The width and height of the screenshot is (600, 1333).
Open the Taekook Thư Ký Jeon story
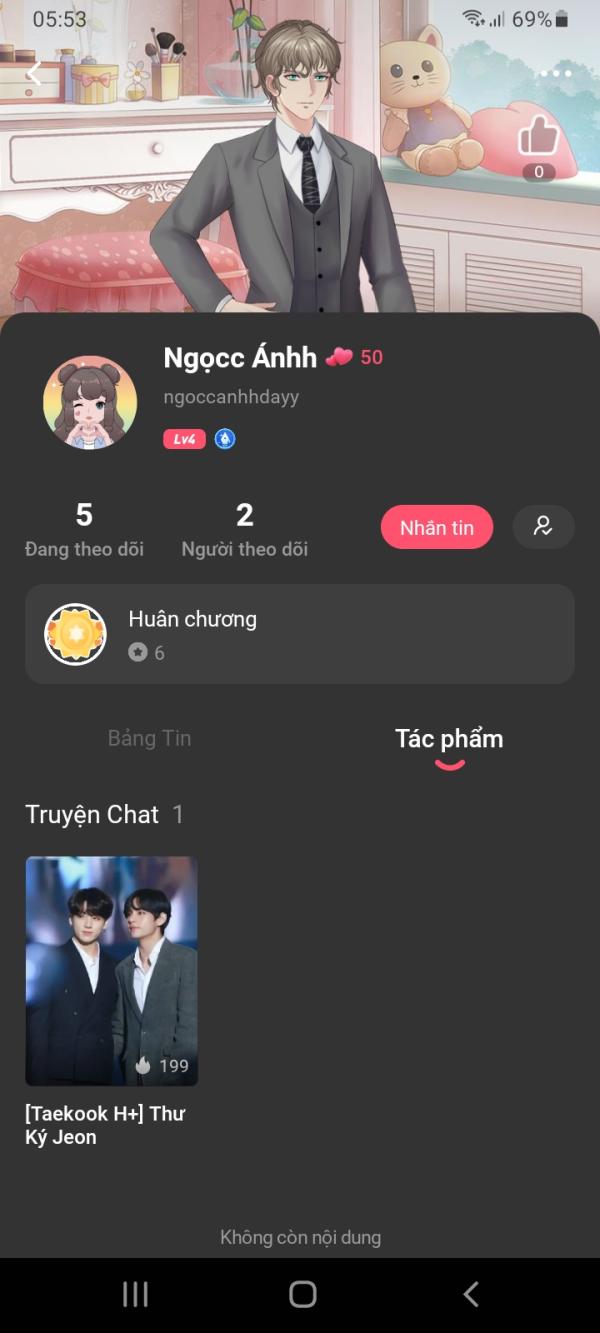[111, 971]
